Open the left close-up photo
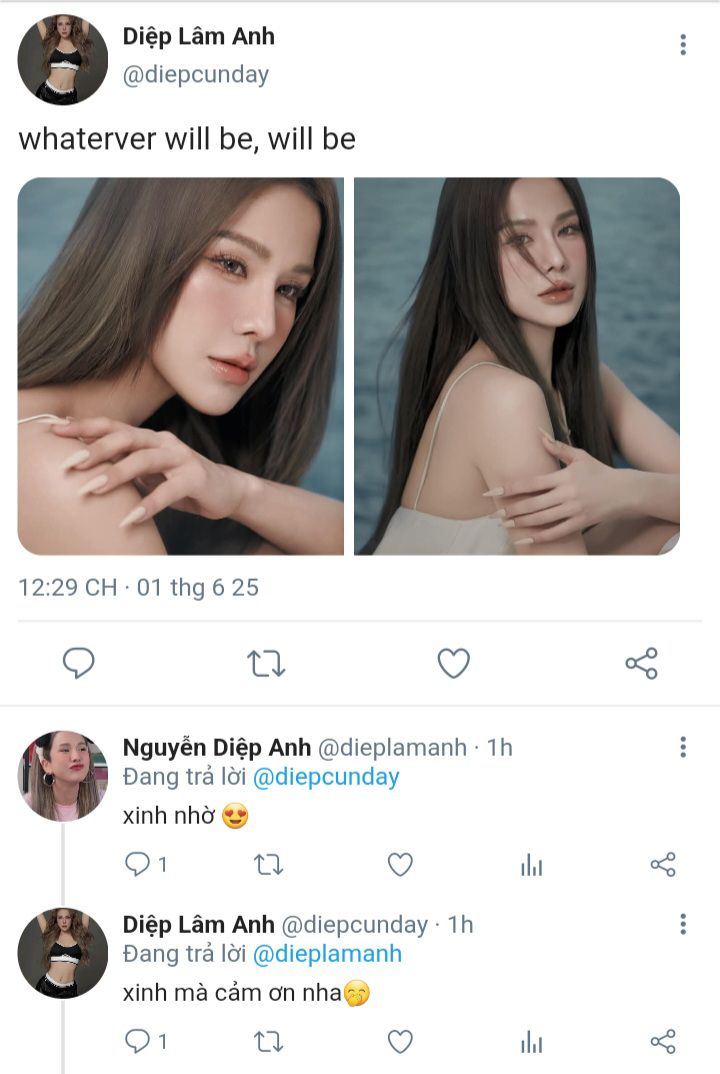The width and height of the screenshot is (720, 1074). coord(181,366)
